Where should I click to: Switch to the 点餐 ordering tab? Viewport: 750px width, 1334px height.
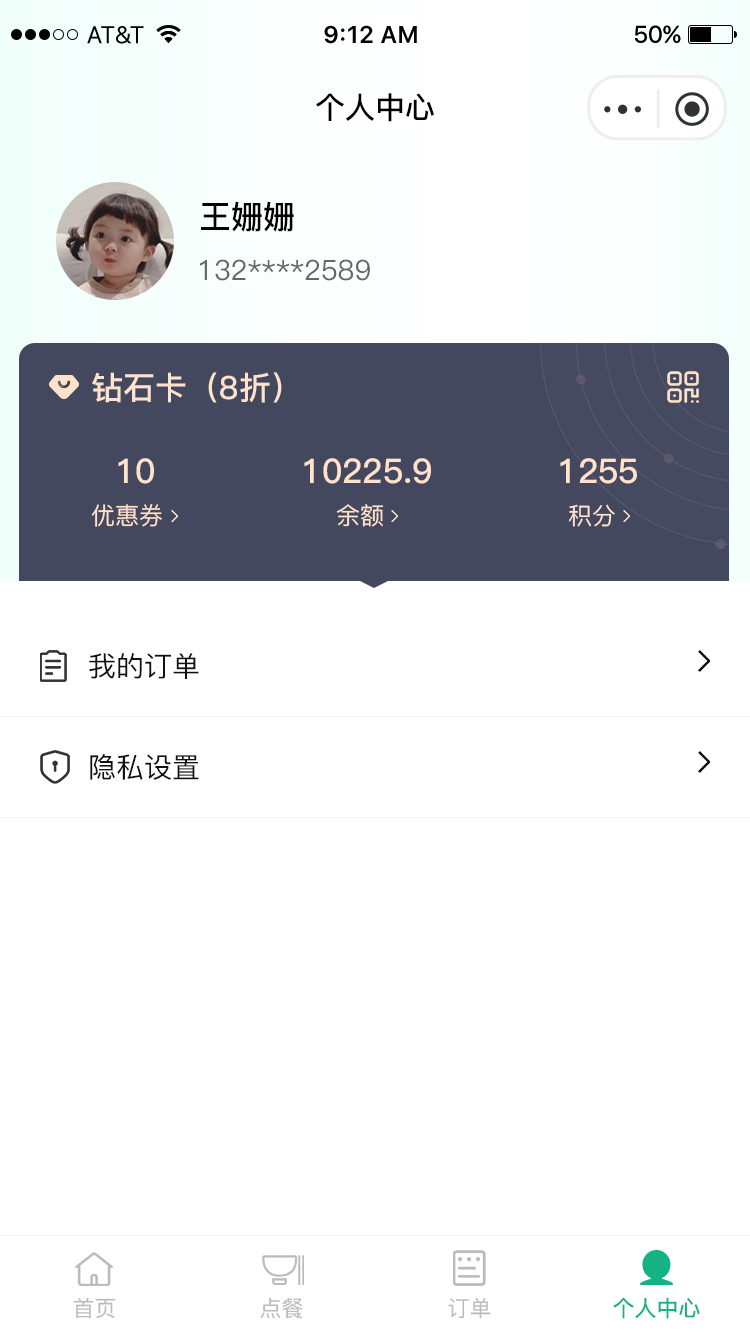coord(282,1284)
